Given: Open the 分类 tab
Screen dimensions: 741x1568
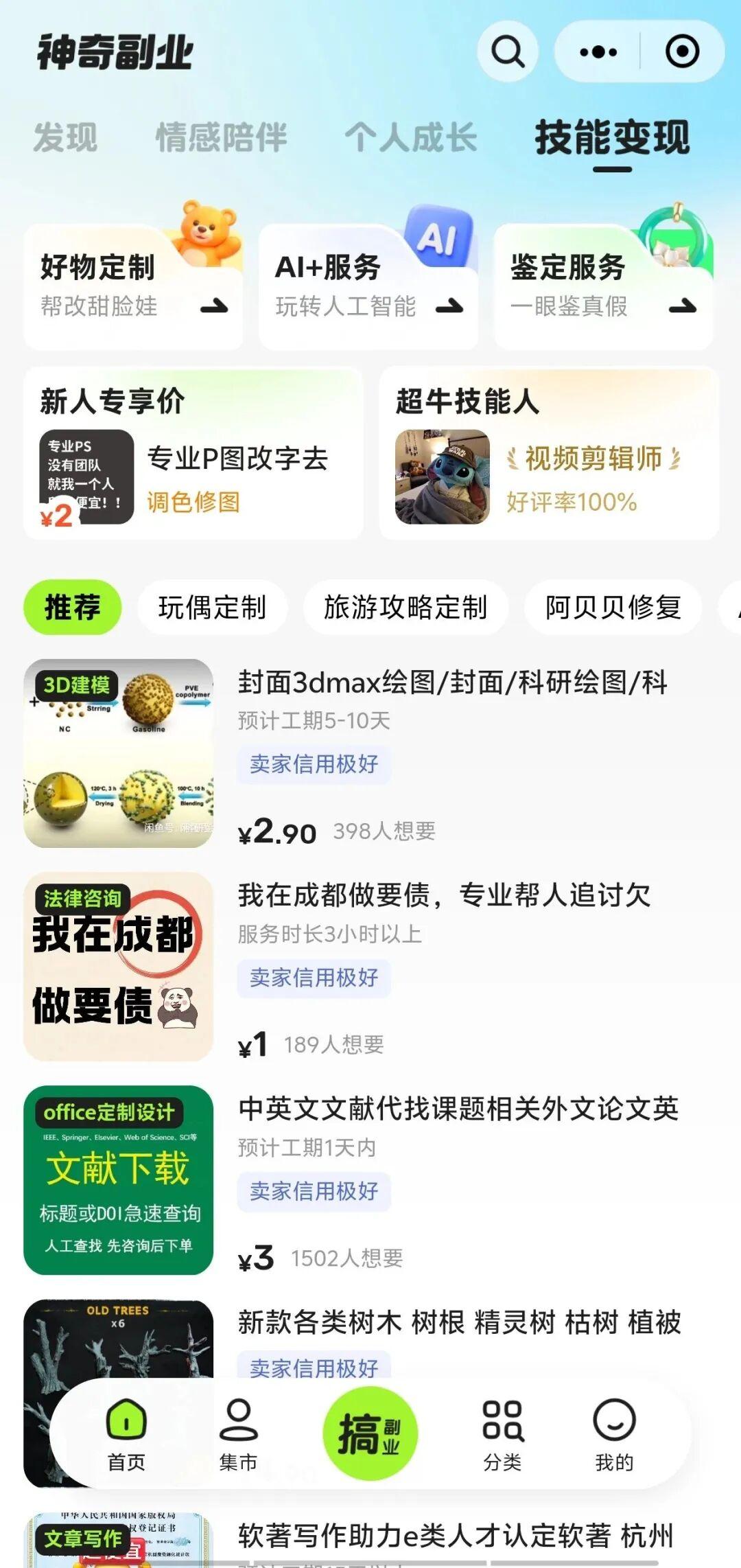Looking at the screenshot, I should [x=502, y=1433].
